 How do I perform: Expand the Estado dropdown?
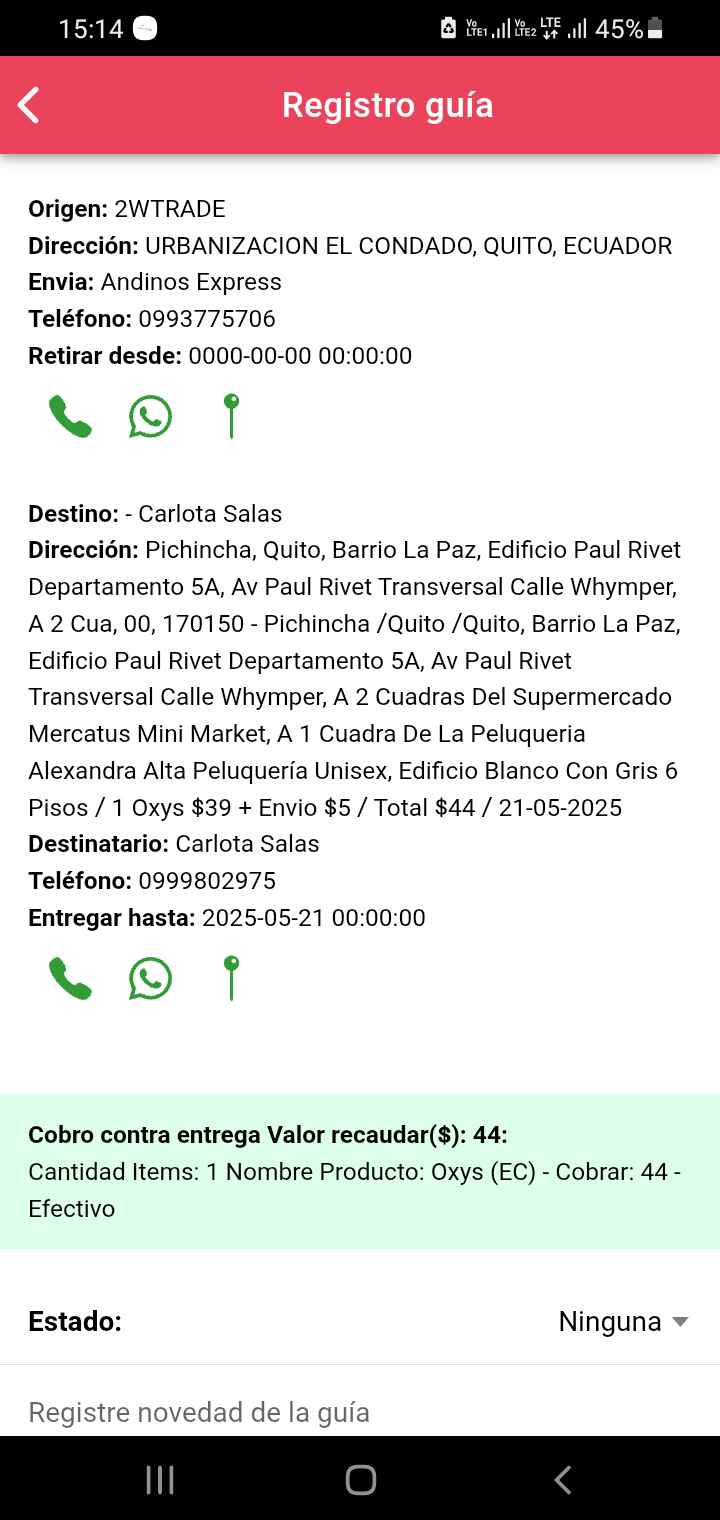coord(623,1321)
